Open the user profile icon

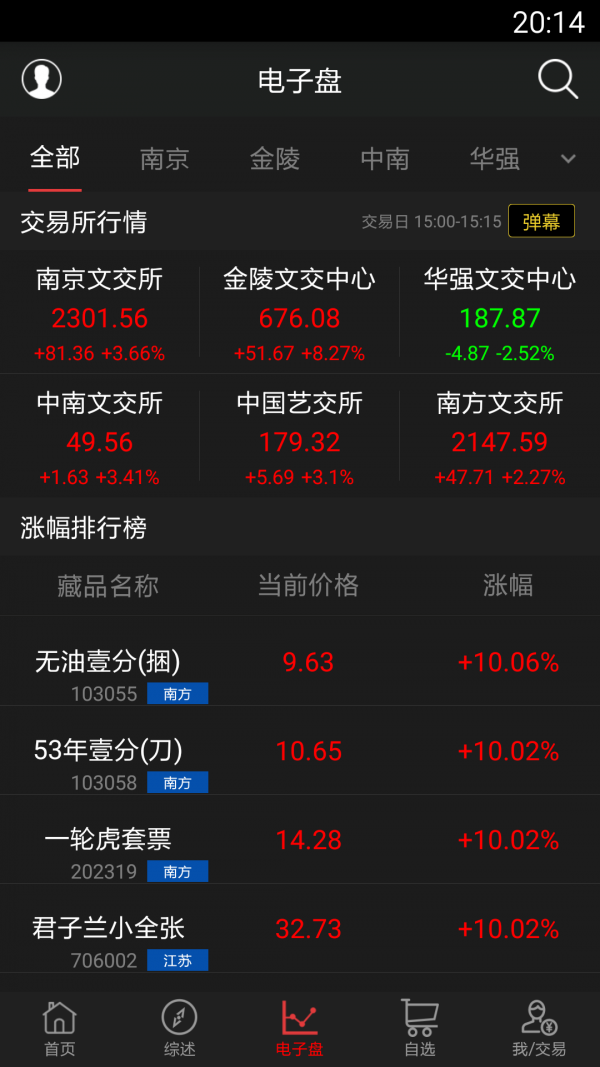(41, 79)
